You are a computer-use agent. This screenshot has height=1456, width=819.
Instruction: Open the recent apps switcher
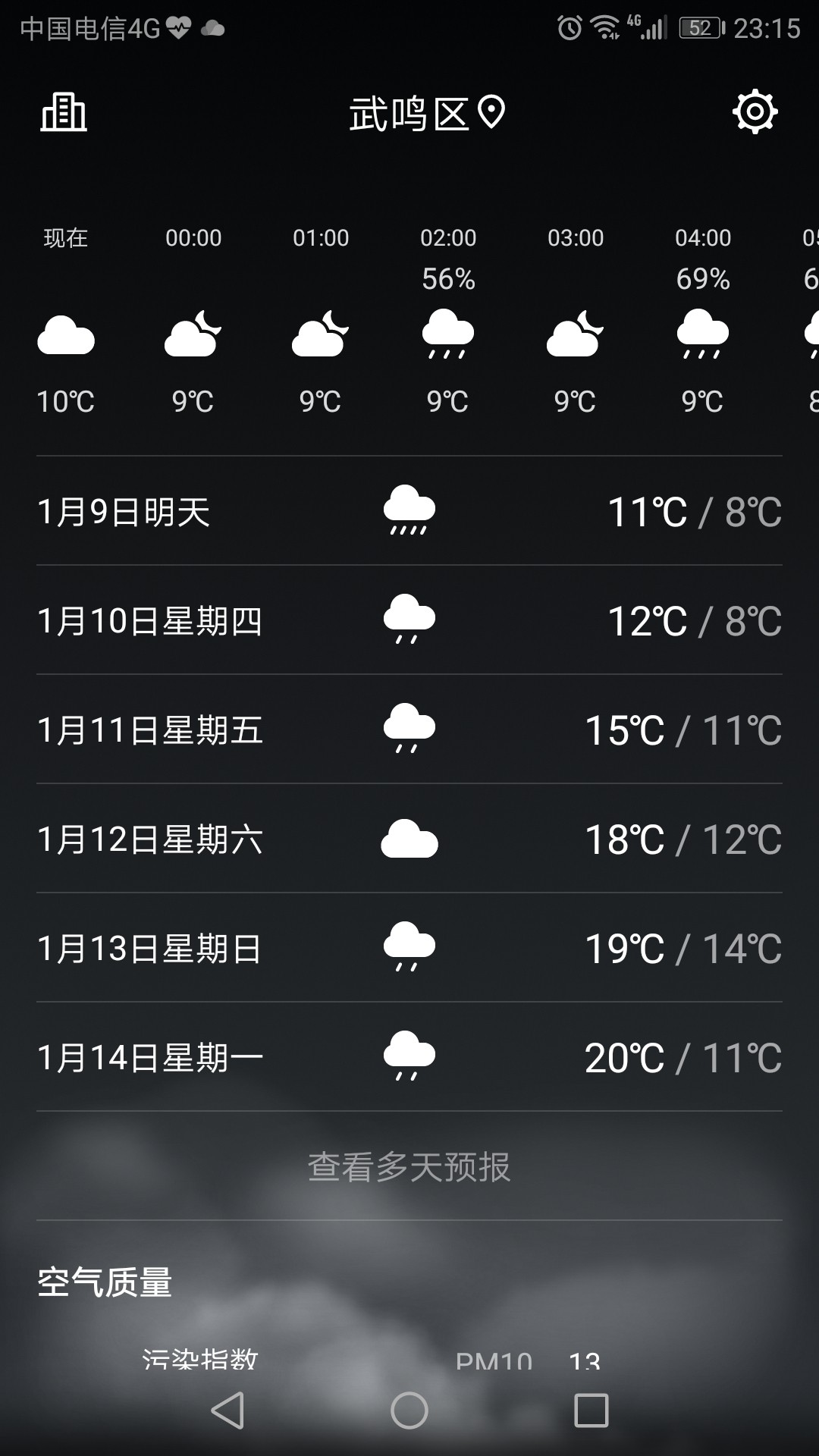(x=591, y=1410)
